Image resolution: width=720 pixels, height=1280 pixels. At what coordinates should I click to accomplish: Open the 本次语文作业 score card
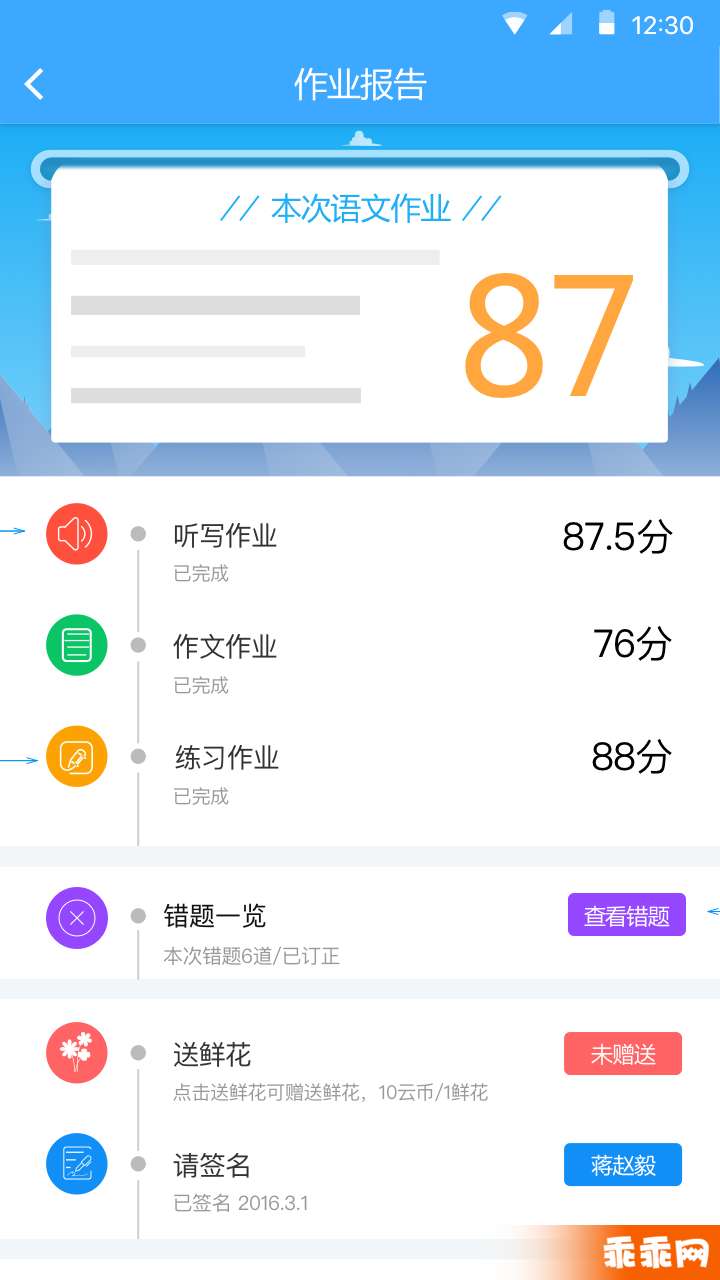pos(359,305)
